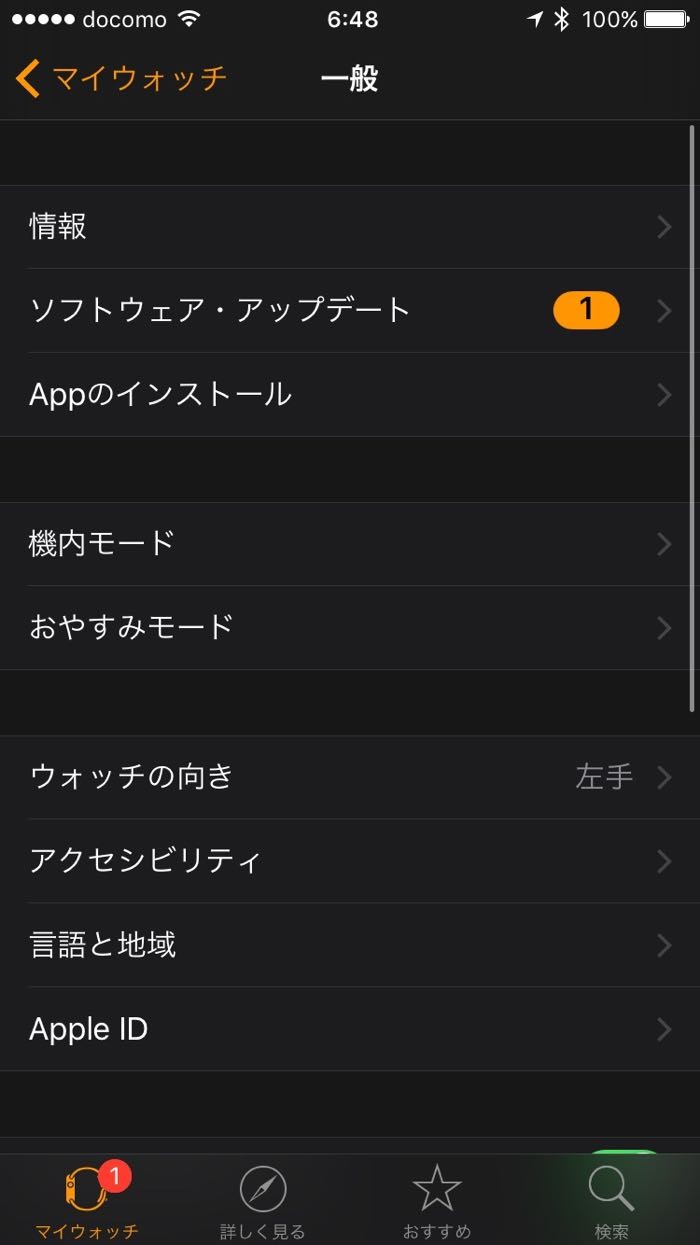Switch to the 検索 tab
This screenshot has width=700, height=1245.
(611, 1202)
